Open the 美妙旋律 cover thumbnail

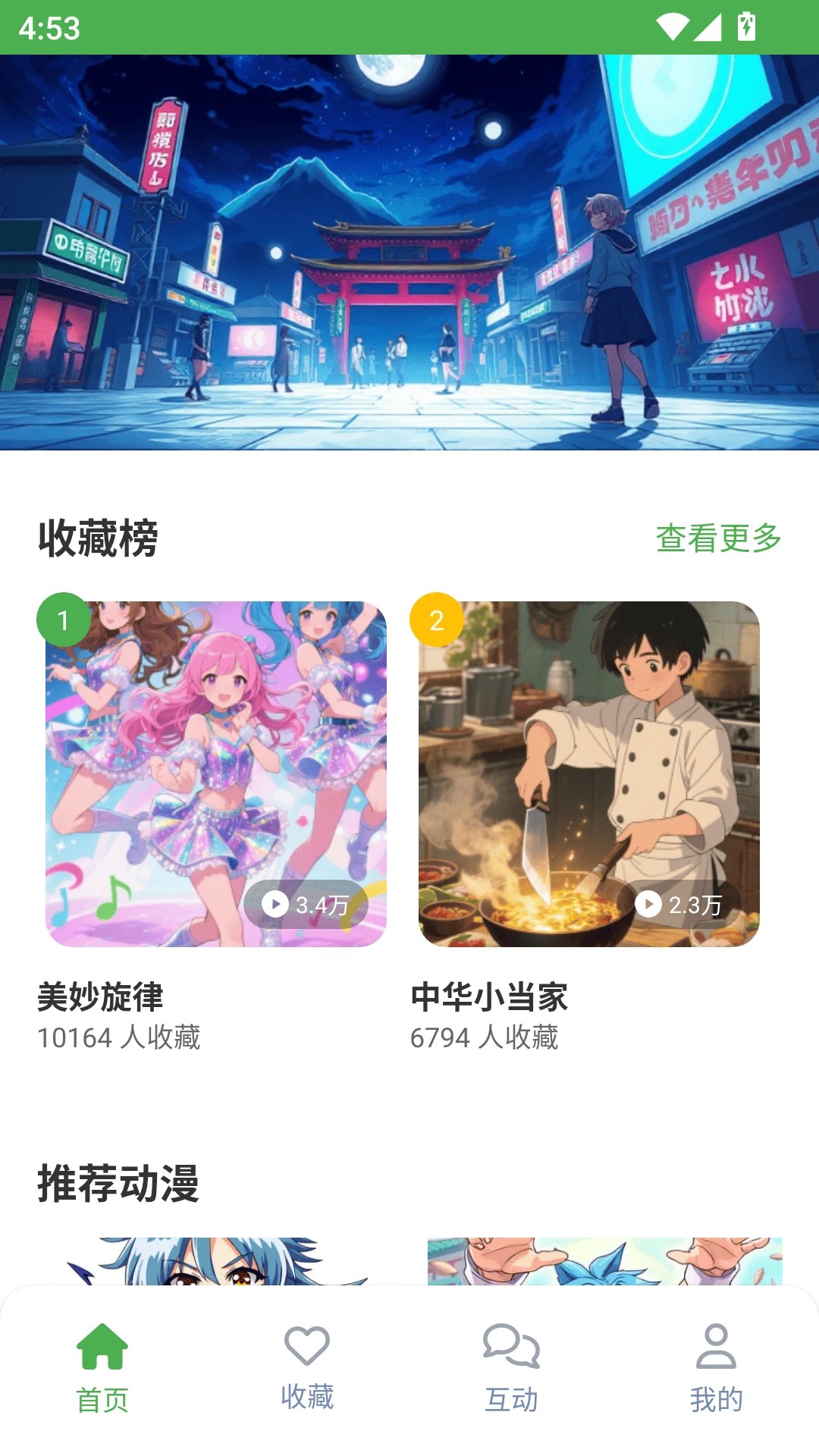pos(215,773)
